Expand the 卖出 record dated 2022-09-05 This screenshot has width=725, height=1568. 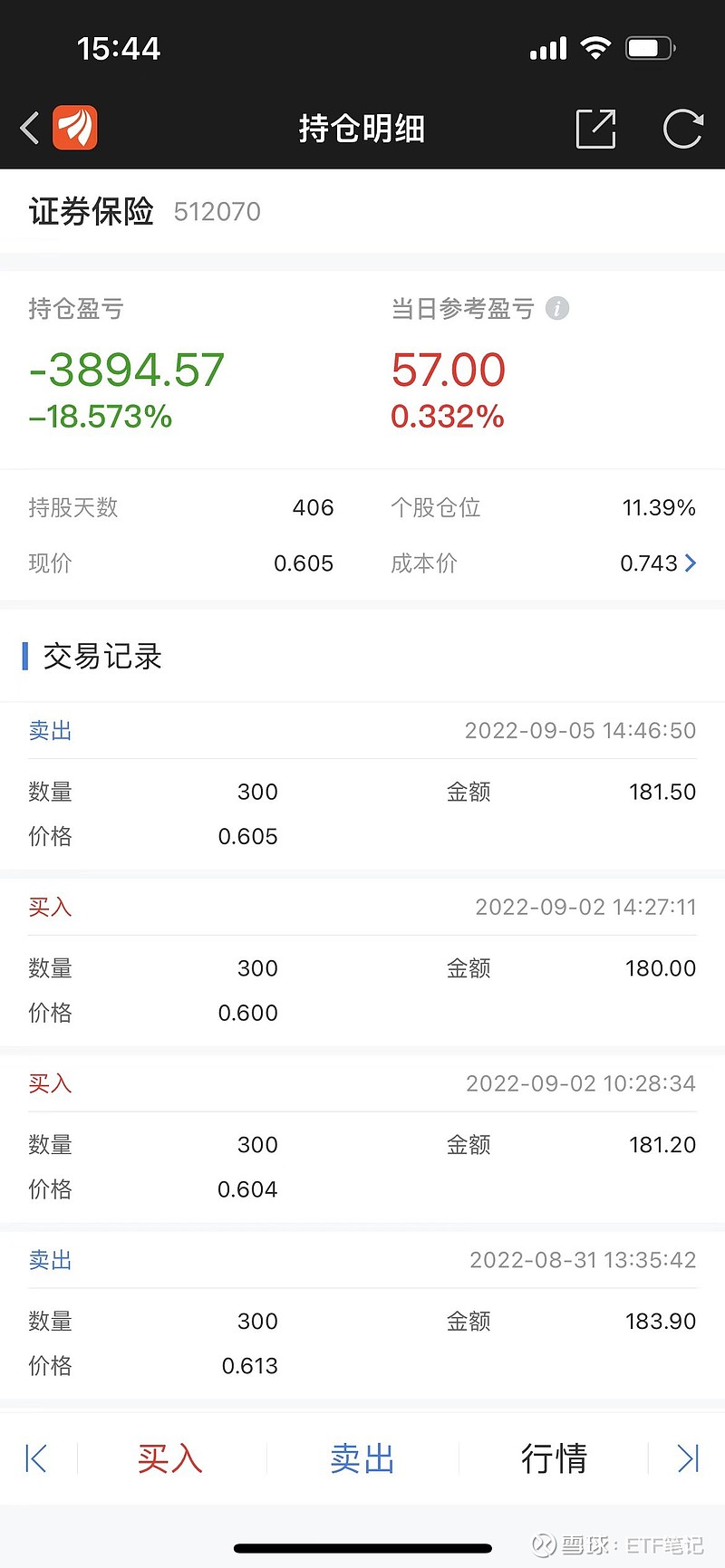pyautogui.click(x=362, y=731)
